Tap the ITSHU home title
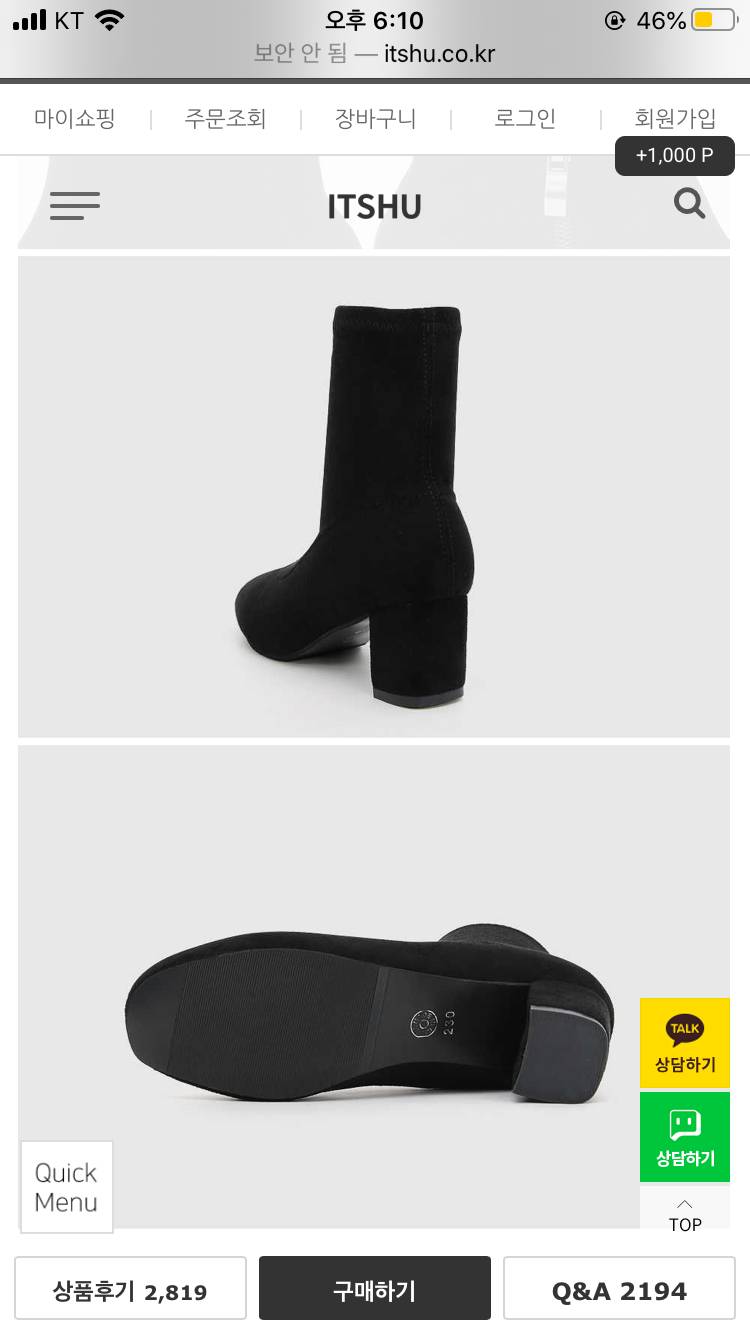Screen dimensions: 750x1334 coord(375,207)
